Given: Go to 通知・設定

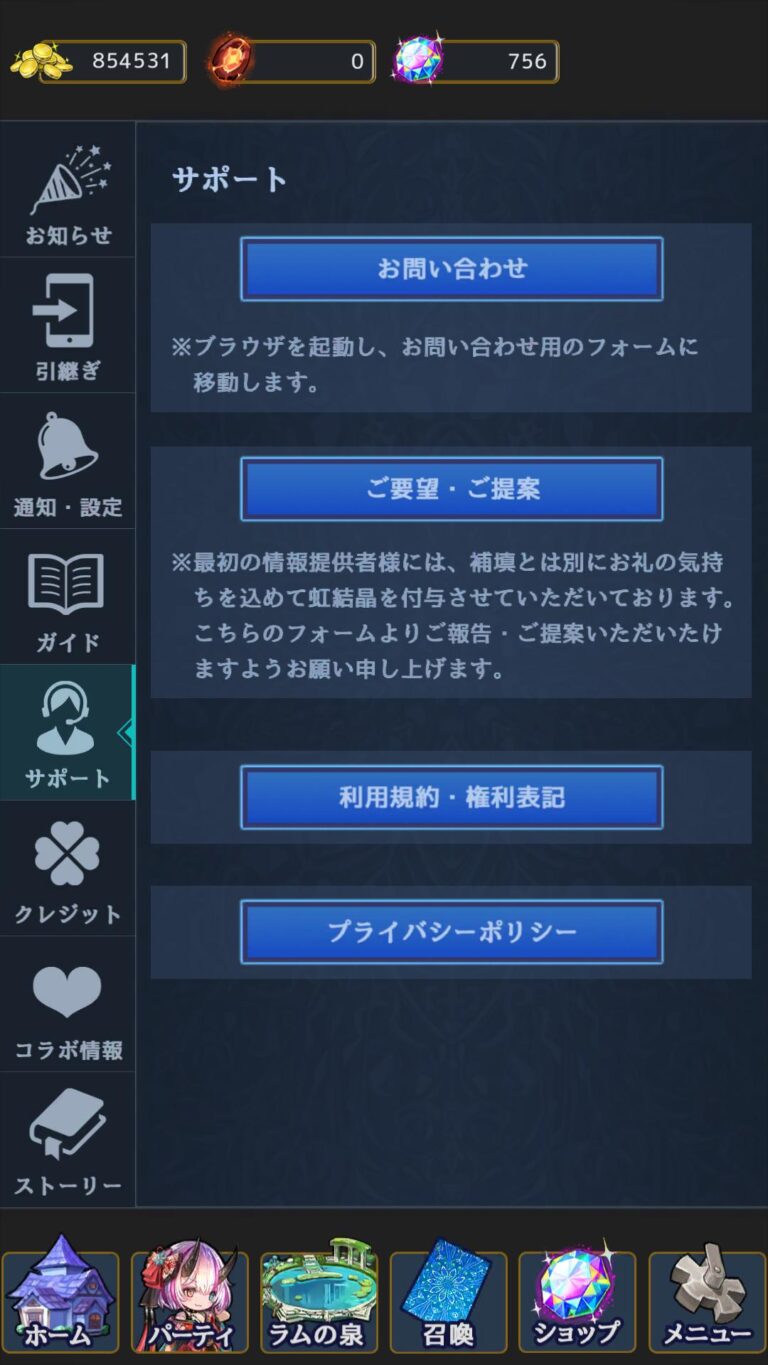Looking at the screenshot, I should [x=68, y=462].
